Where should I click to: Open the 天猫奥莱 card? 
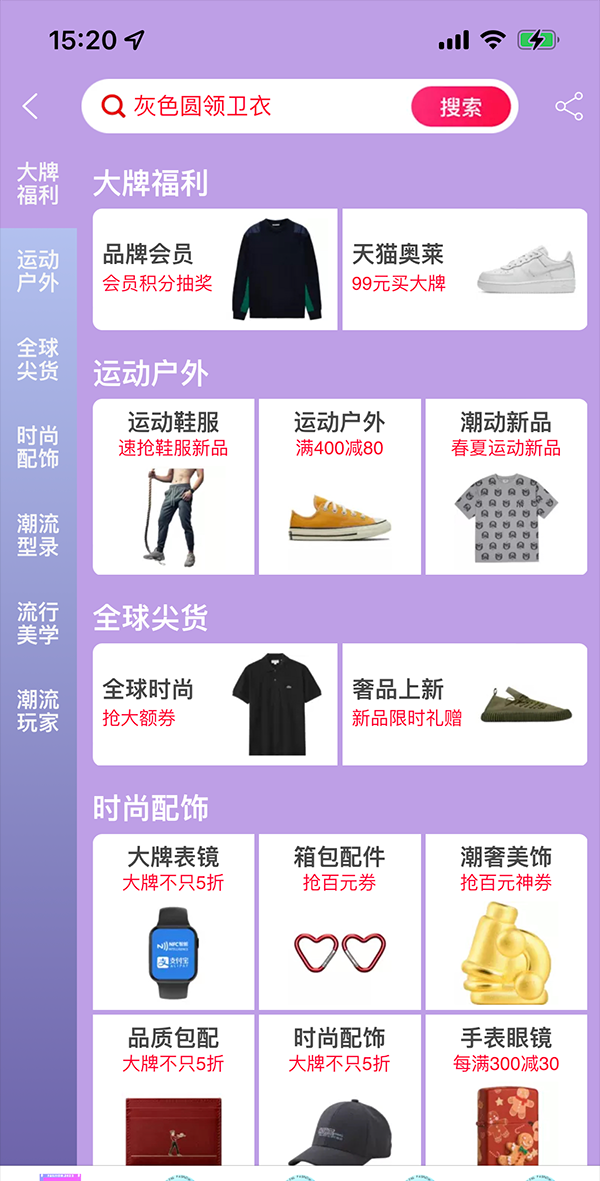(464, 269)
